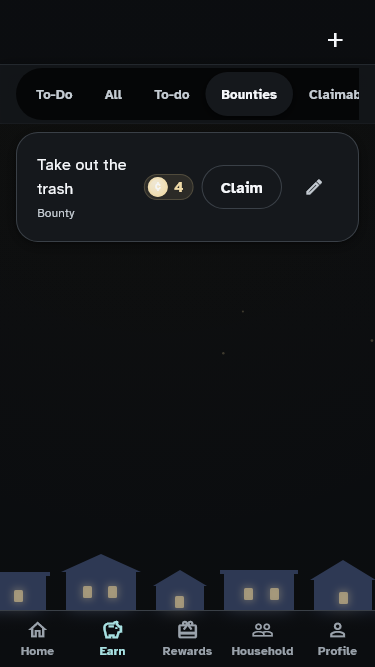Select the To-Do filter with capital D
375x667 pixels.
click(x=54, y=94)
